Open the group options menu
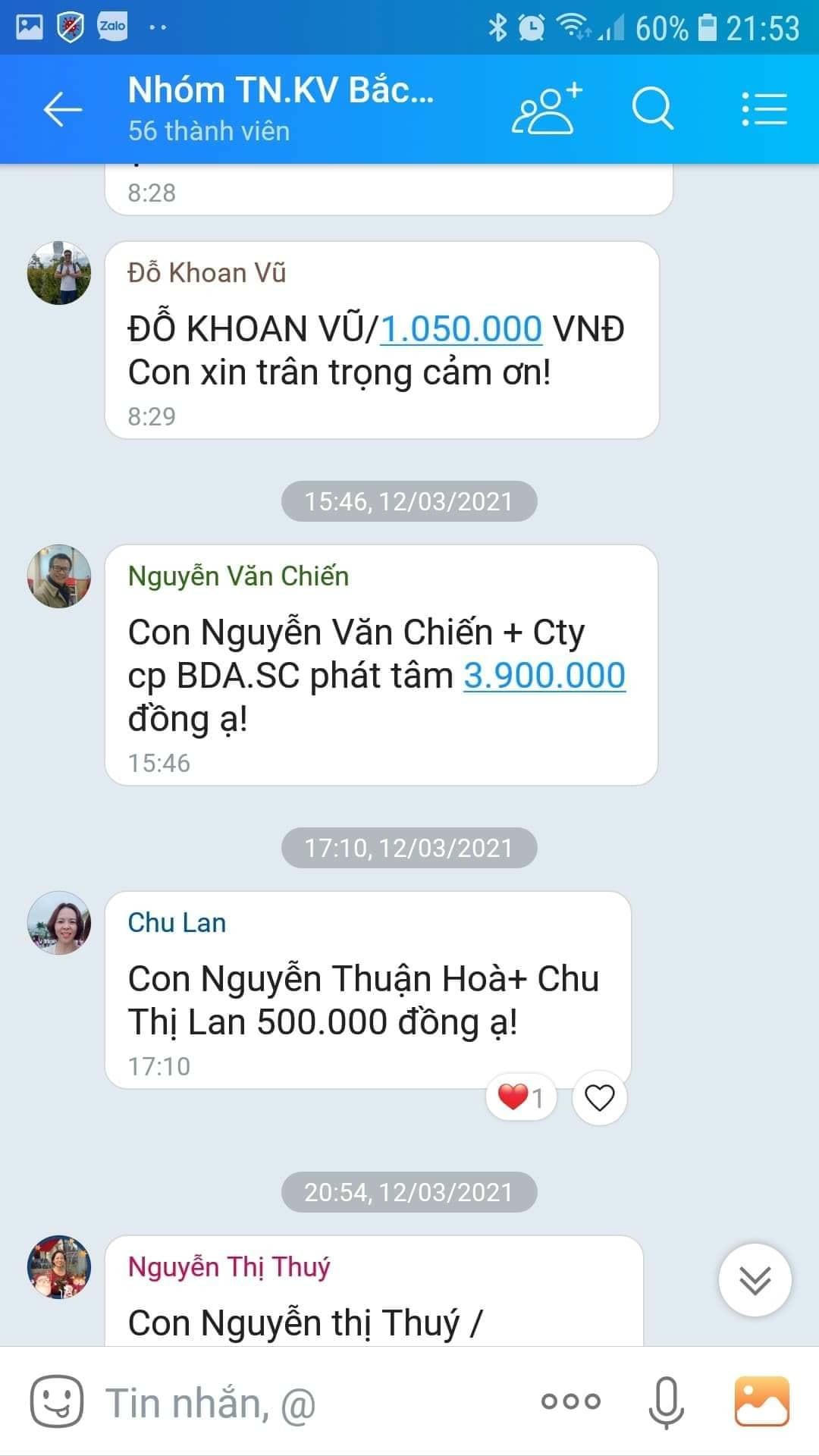 pyautogui.click(x=764, y=110)
